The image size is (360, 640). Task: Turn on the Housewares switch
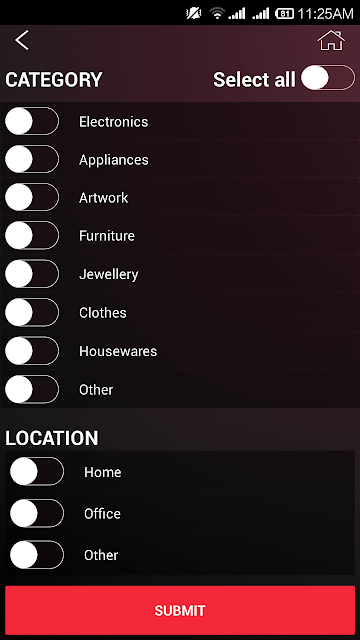(x=32, y=351)
